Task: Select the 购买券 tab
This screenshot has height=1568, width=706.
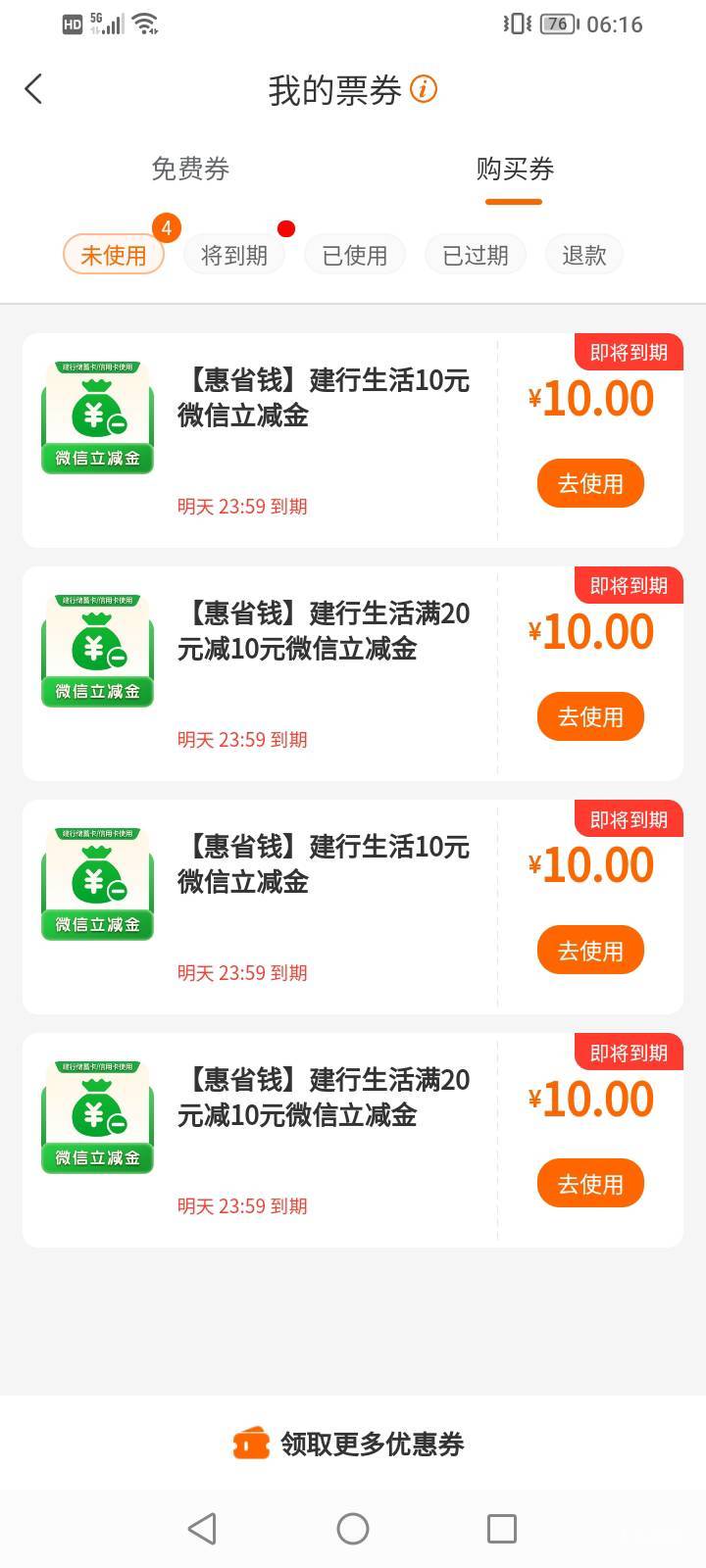Action: [515, 169]
